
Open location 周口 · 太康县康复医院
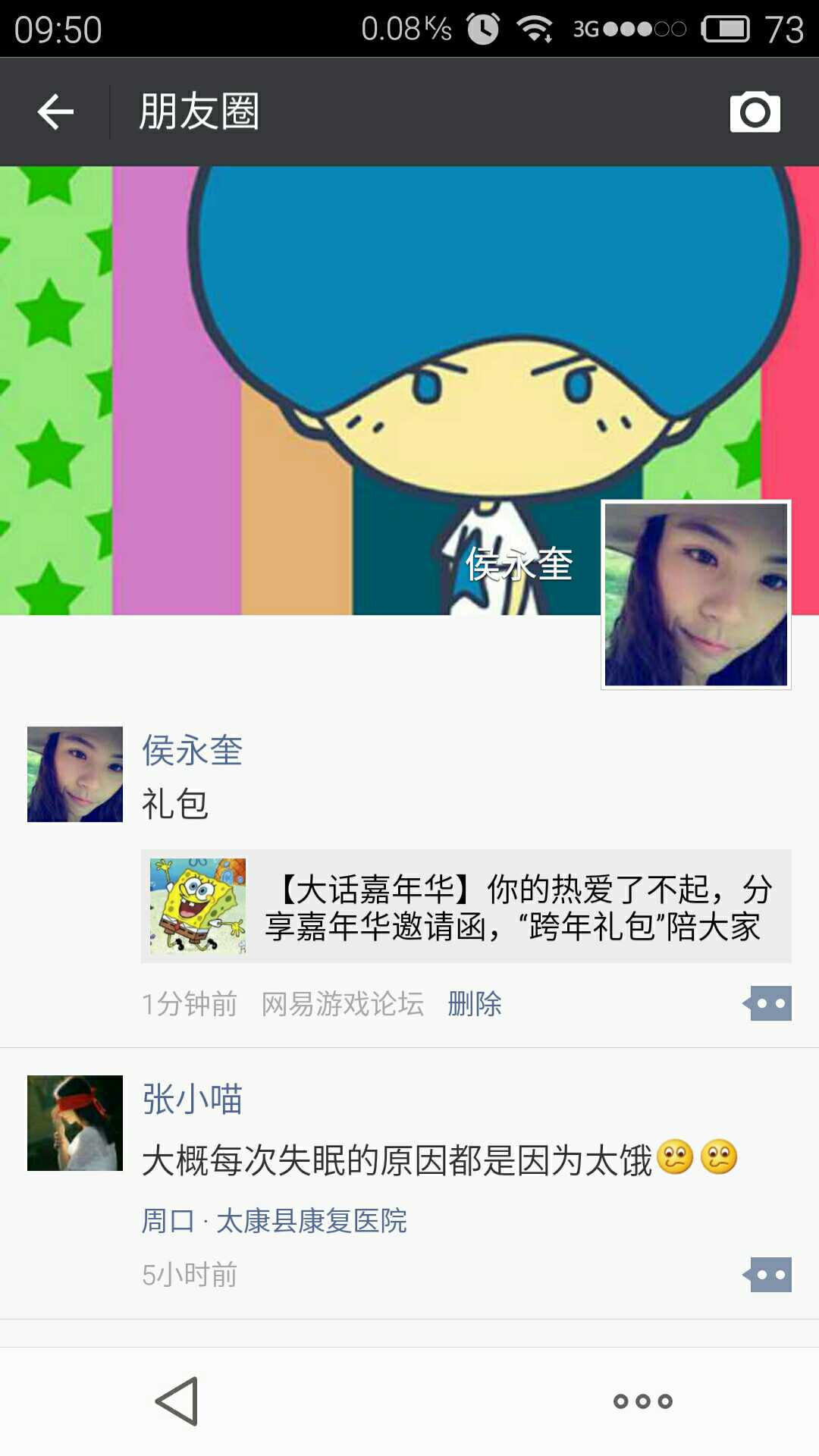pos(275,1221)
